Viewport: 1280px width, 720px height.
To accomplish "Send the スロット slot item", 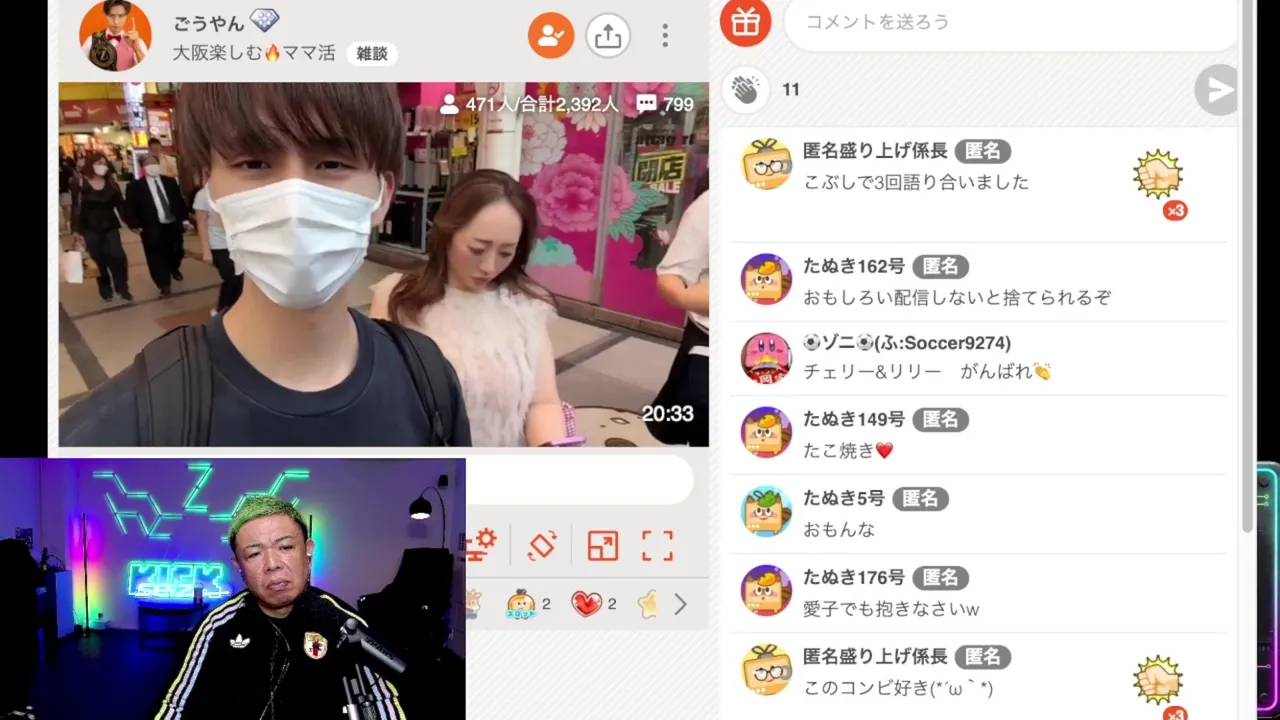I will (521, 604).
